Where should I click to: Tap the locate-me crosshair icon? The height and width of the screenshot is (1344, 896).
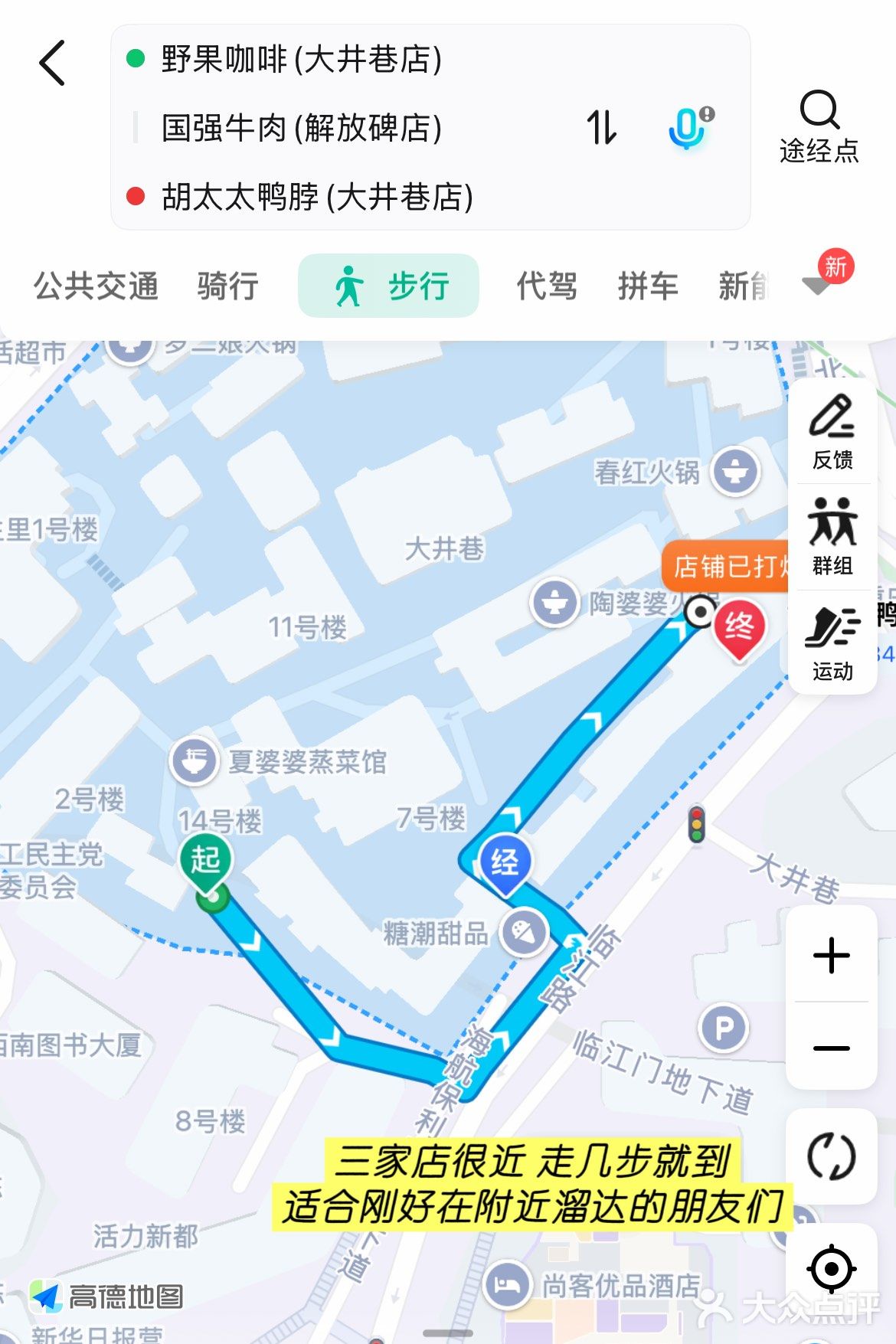[832, 1262]
